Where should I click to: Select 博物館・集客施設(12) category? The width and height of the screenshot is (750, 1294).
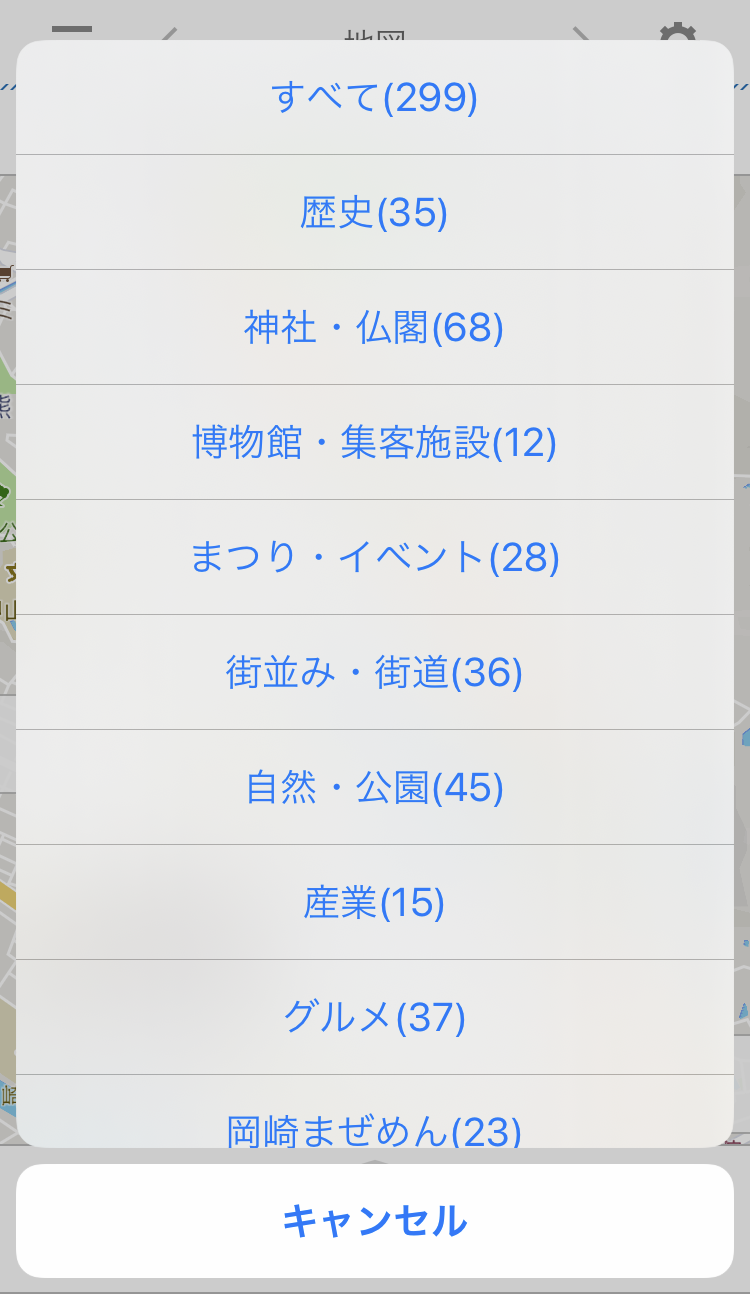375,442
